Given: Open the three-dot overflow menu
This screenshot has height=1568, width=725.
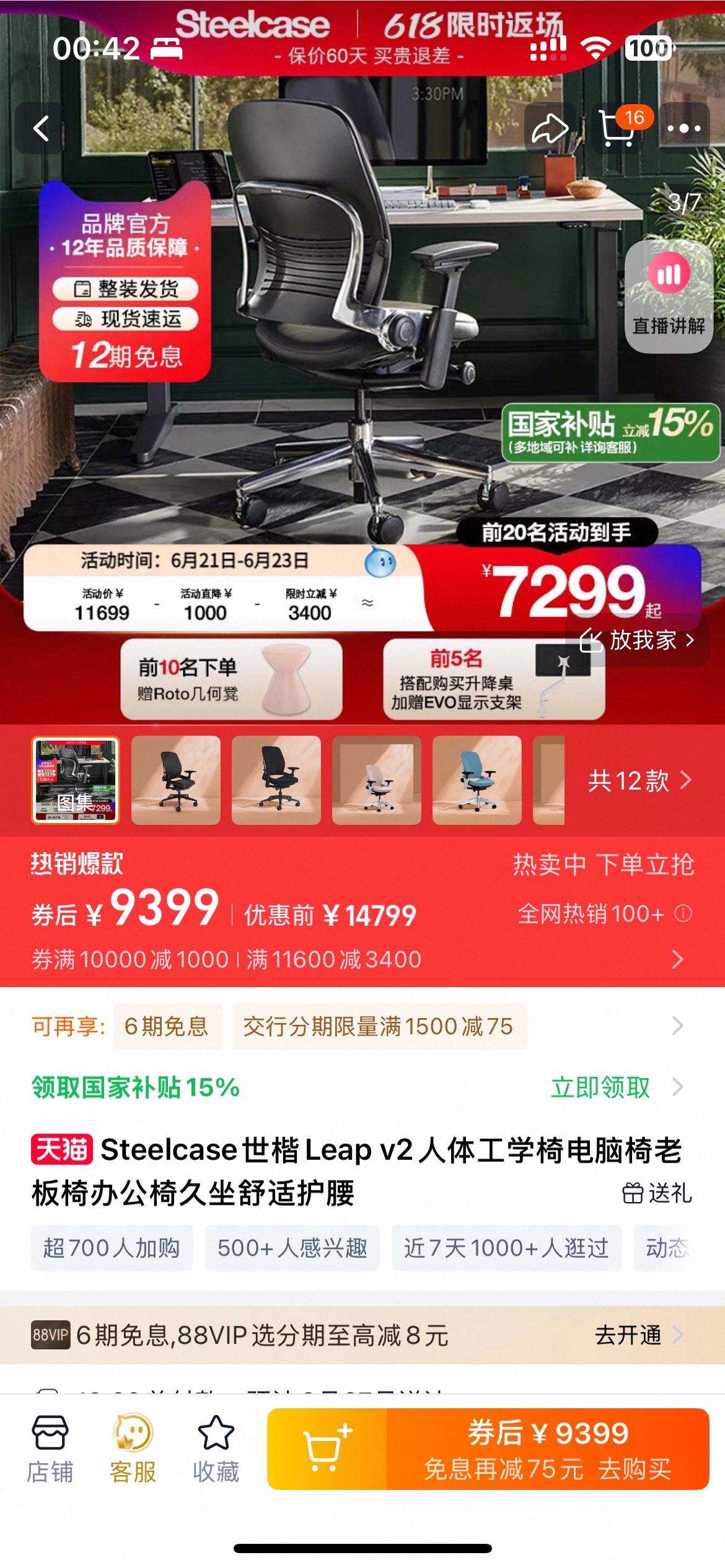Looking at the screenshot, I should (683, 128).
